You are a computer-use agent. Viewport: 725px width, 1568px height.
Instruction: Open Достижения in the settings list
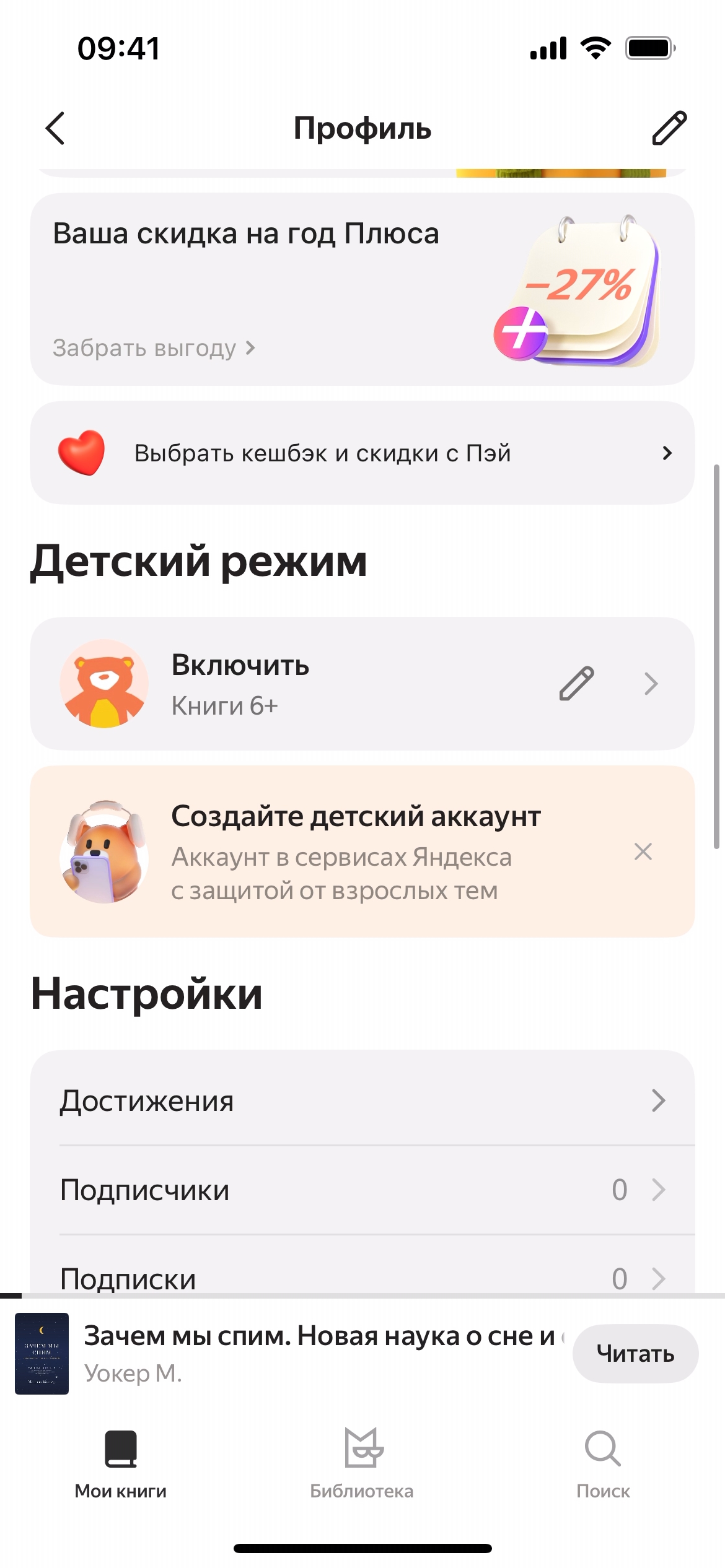[x=362, y=1100]
